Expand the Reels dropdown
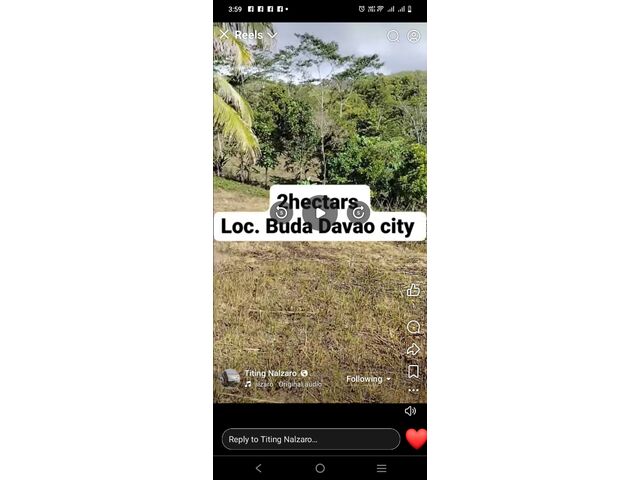Viewport: 640px width, 480px height. 271,35
